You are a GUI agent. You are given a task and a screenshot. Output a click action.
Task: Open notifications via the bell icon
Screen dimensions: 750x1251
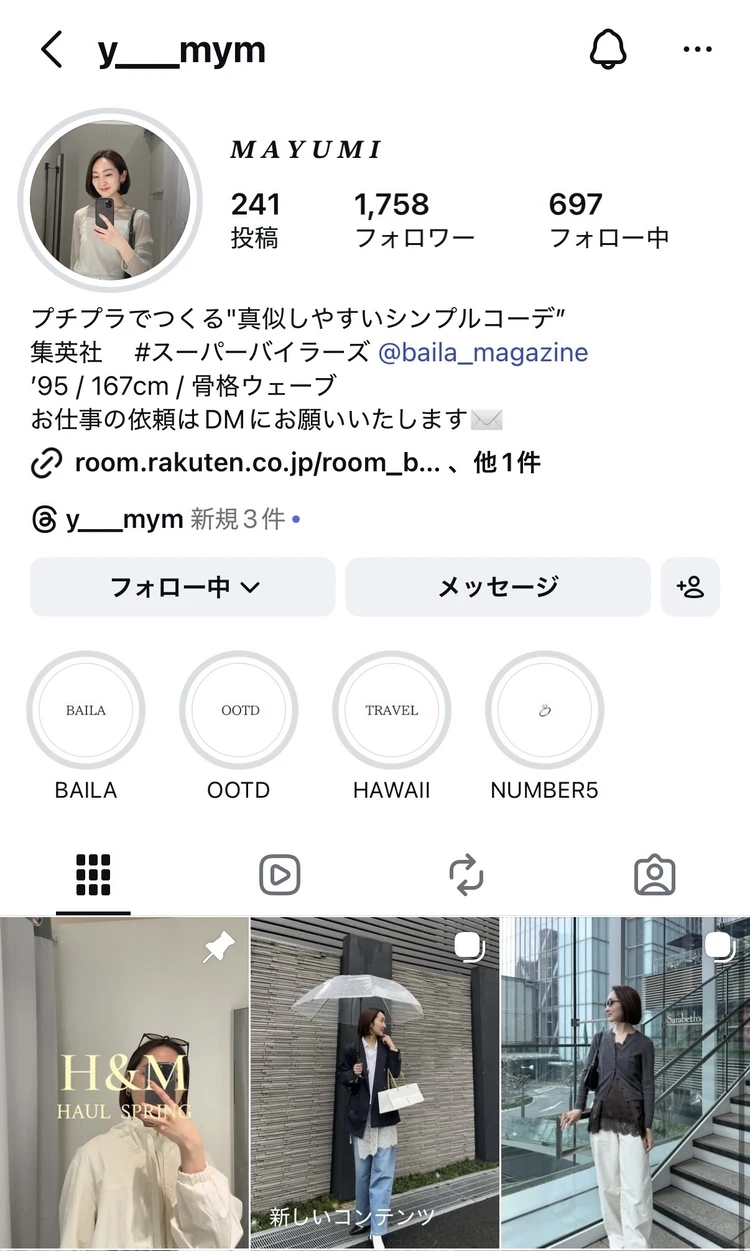point(610,48)
